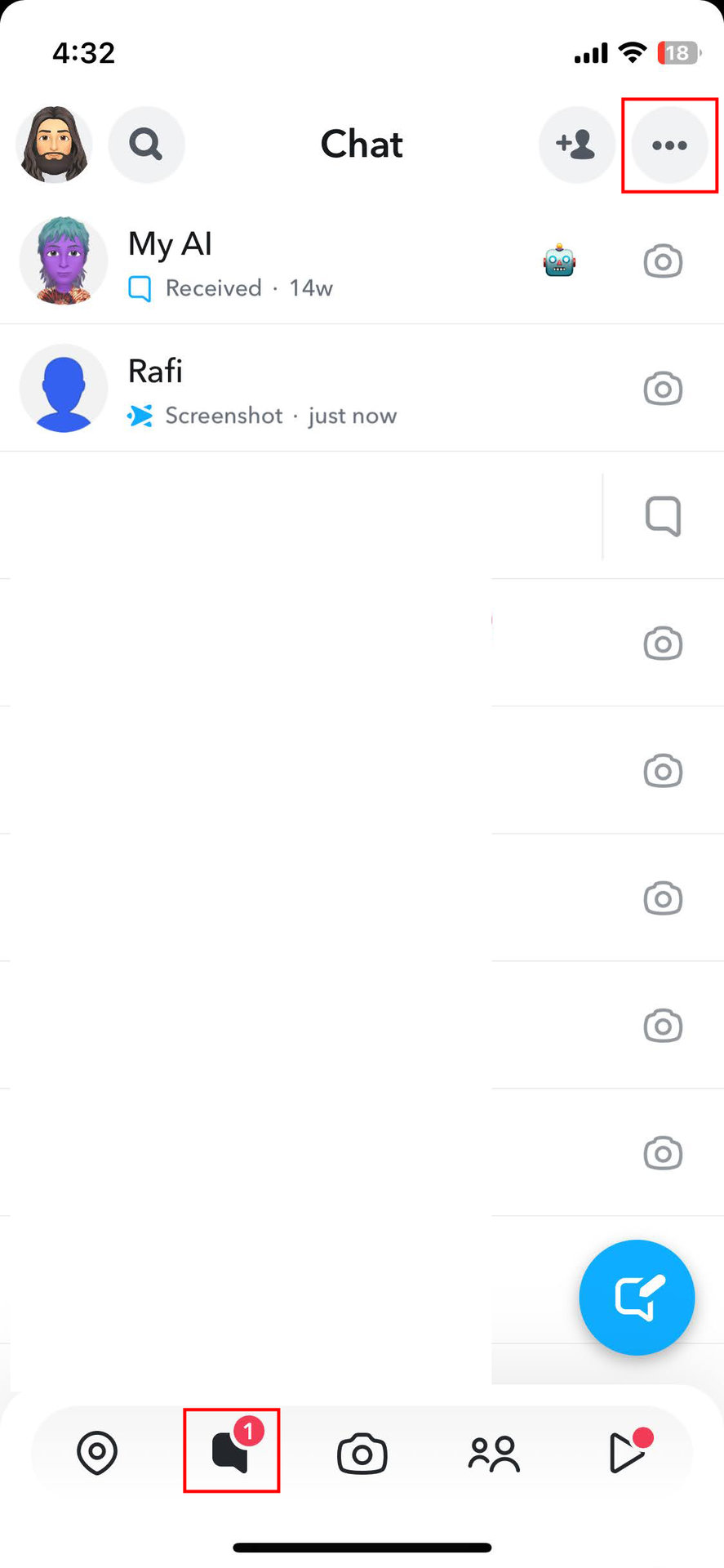Tap the camera icon in Rafi's row

pos(663,390)
